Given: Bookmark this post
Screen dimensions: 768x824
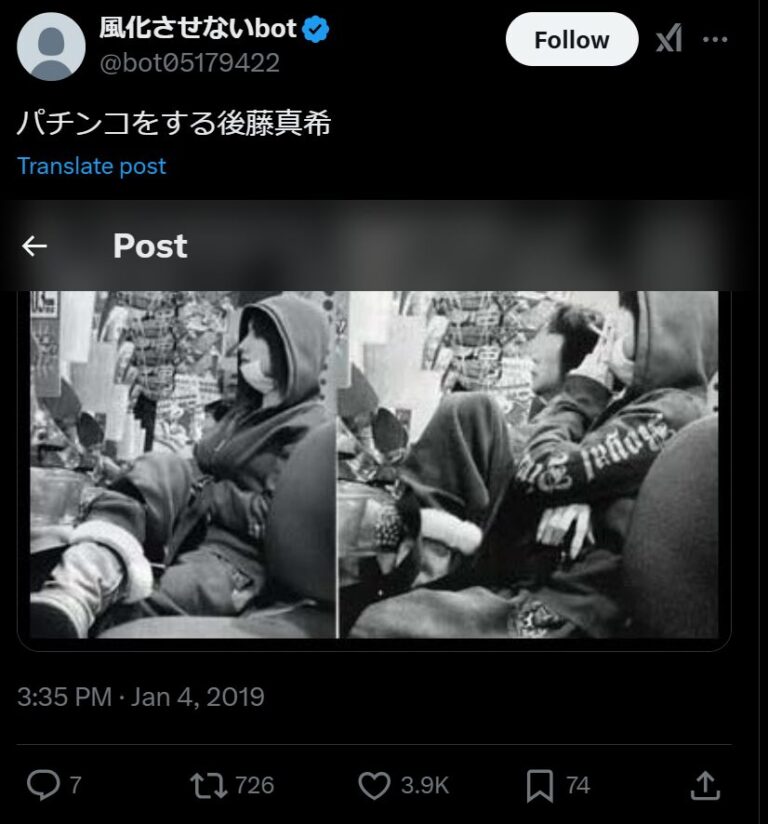Looking at the screenshot, I should coord(539,785).
